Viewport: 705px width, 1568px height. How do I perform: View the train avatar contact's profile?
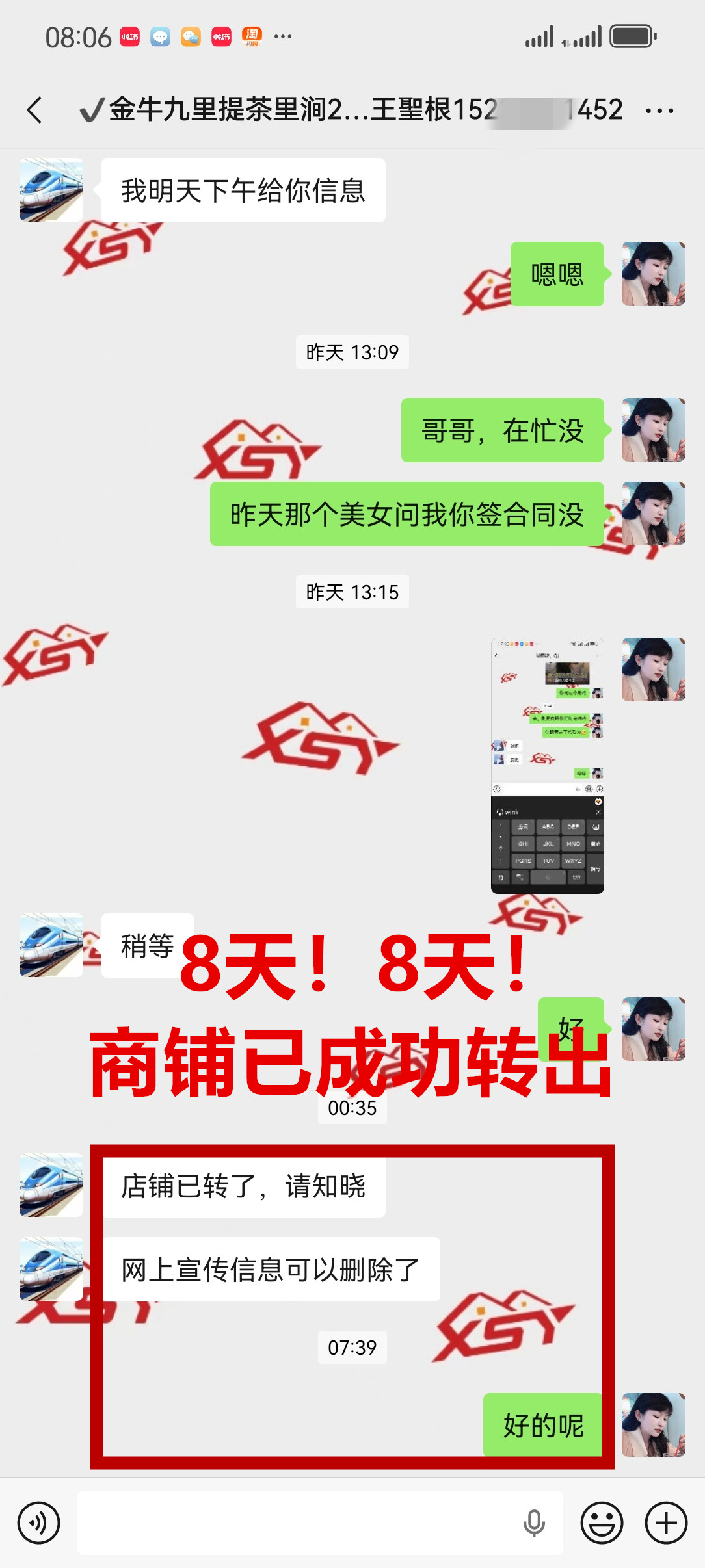point(51,190)
